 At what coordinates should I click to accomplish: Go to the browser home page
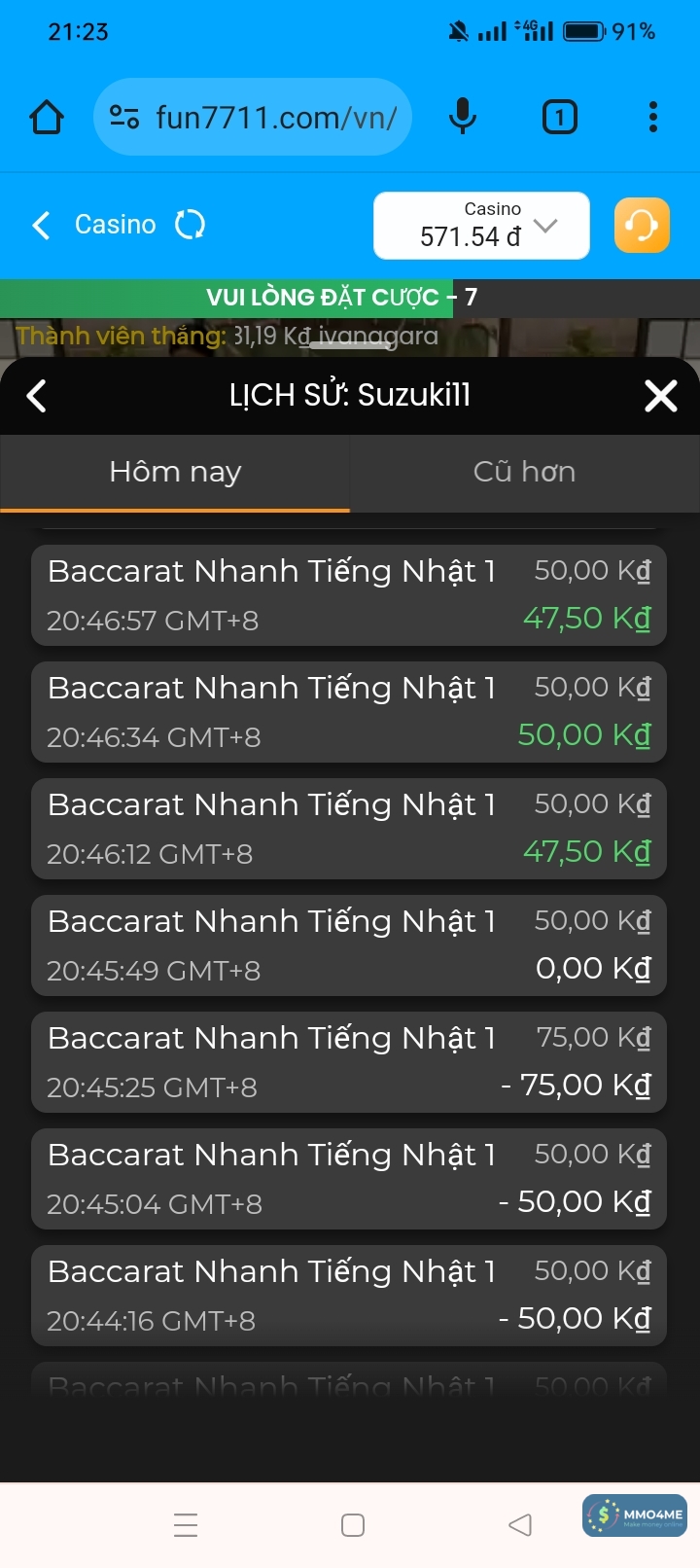47,118
